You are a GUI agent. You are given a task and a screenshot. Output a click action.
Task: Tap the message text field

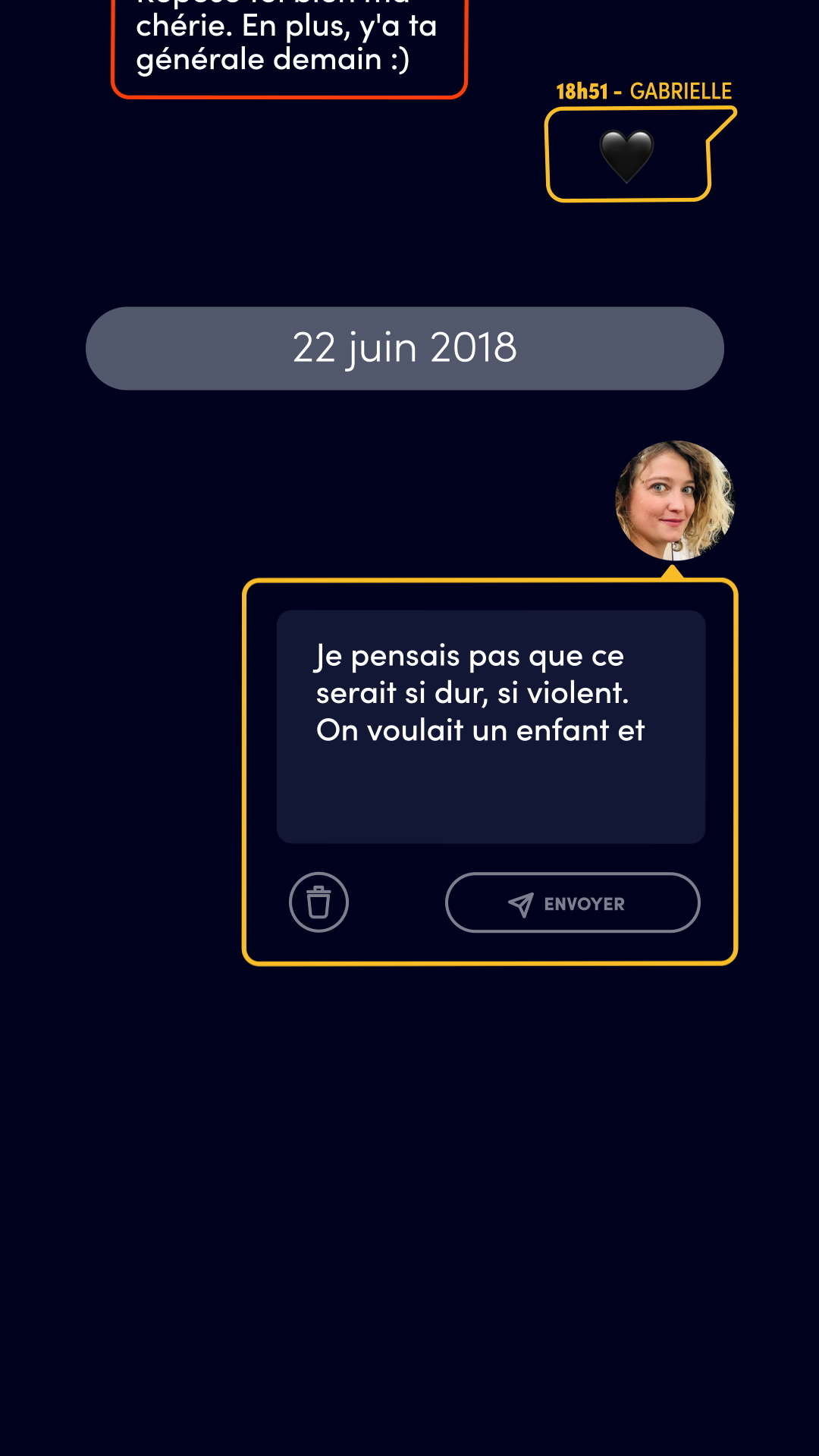491,726
